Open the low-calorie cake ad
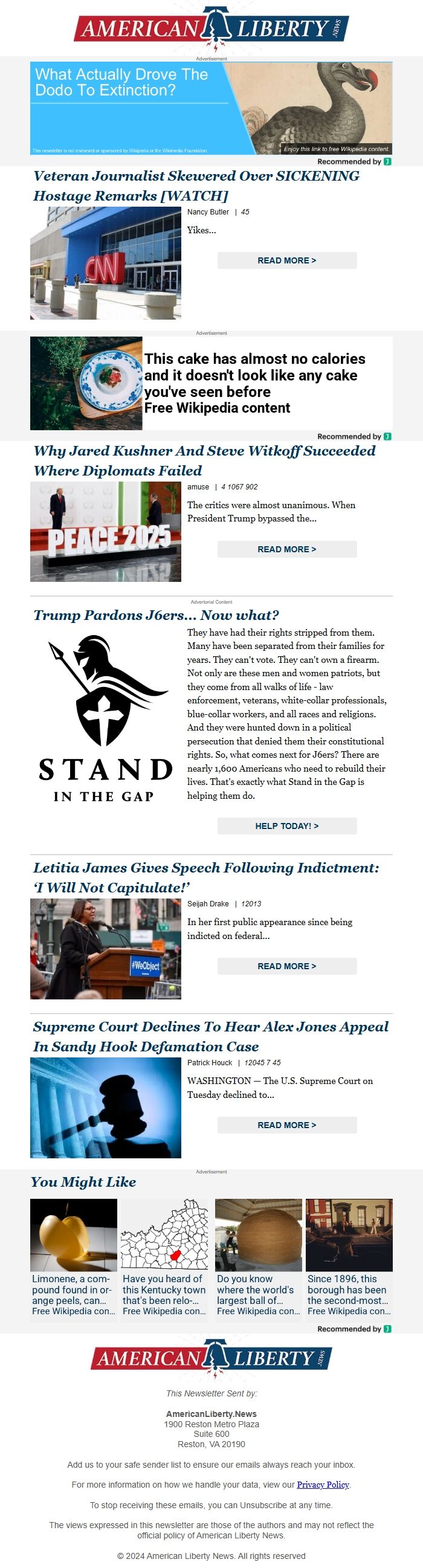The height and width of the screenshot is (1568, 423). pos(210,384)
